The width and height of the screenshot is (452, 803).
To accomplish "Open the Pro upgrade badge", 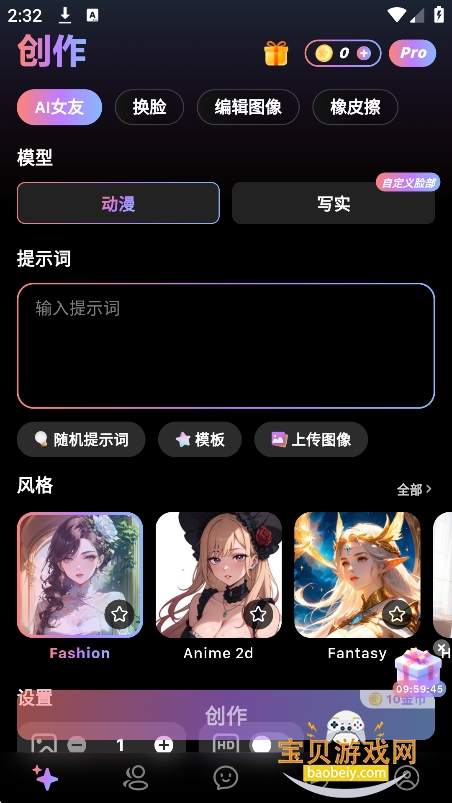I will coord(413,53).
